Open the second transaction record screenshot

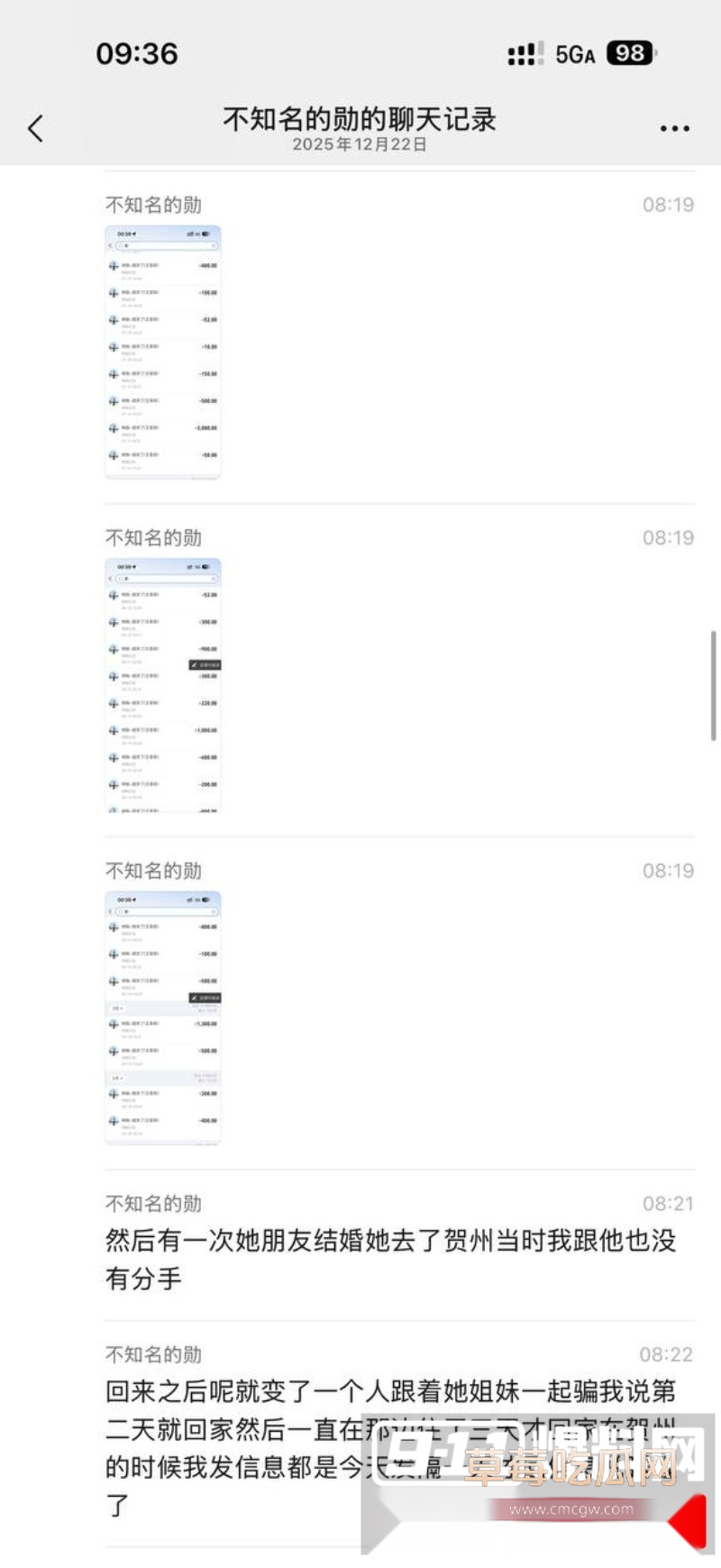pos(163,683)
